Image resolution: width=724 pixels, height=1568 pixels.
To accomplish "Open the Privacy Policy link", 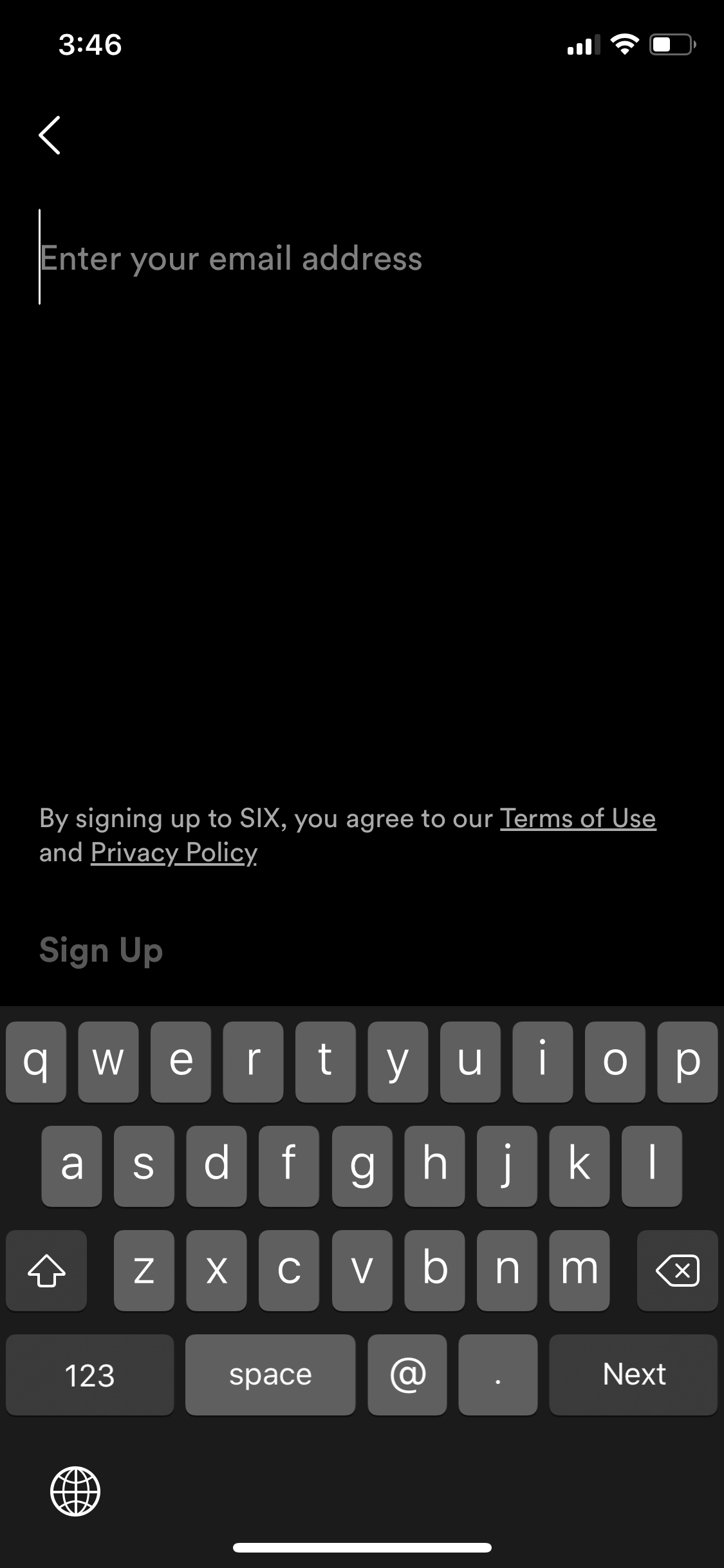I will [174, 853].
